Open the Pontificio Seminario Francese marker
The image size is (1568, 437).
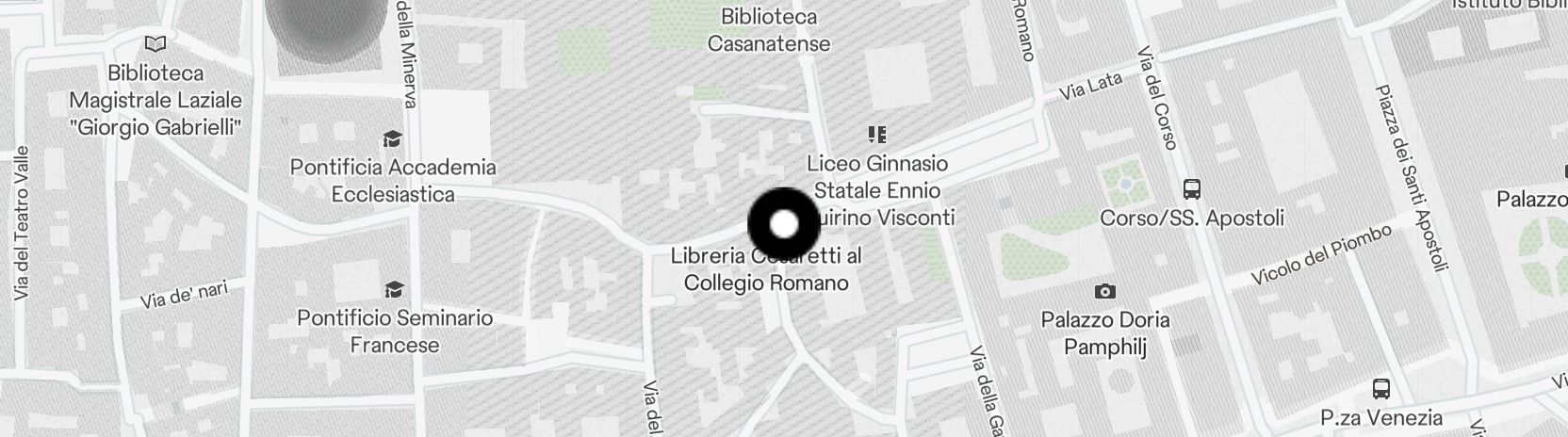point(394,289)
